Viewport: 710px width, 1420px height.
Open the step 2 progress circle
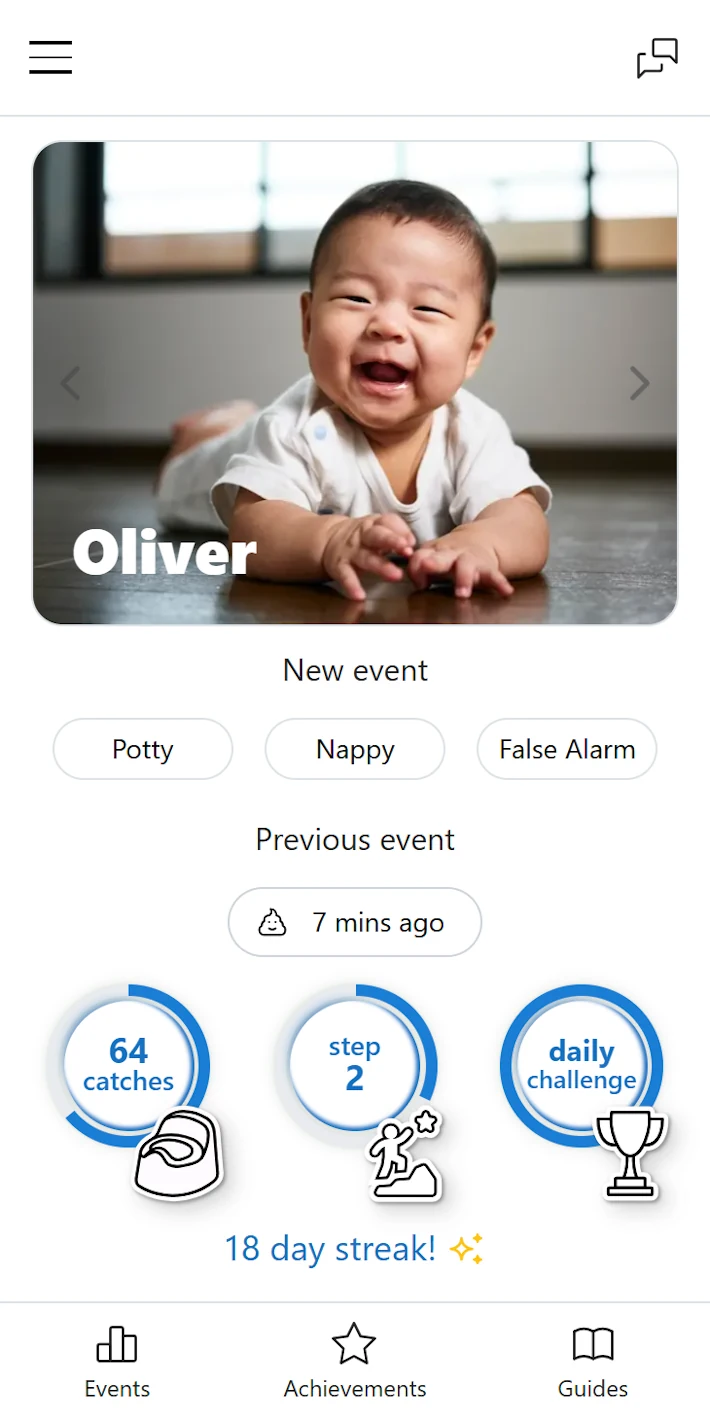355,1066
